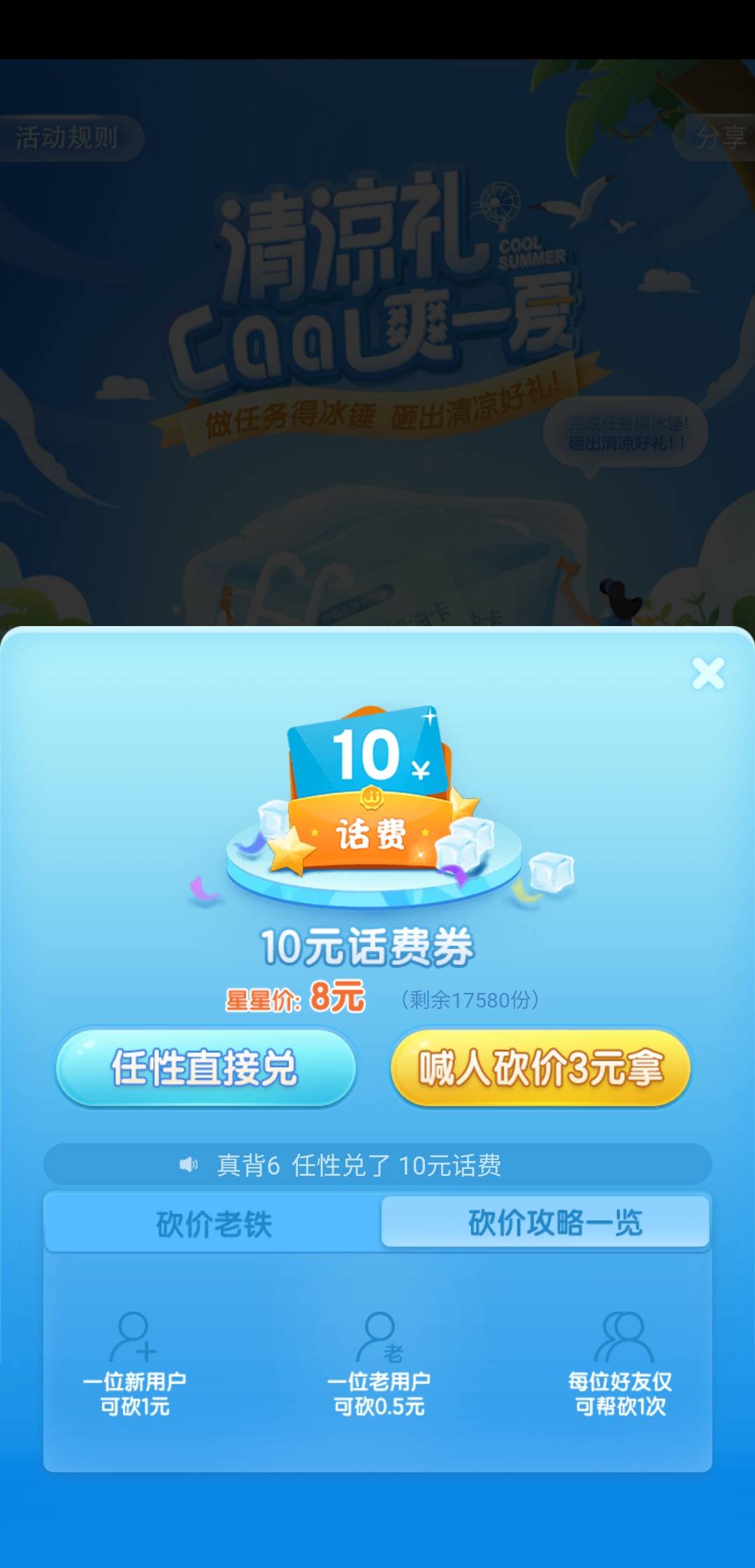Screen dimensions: 755x1568
Task: Switch to the 砍价老铁 tab
Action: pyautogui.click(x=213, y=1222)
